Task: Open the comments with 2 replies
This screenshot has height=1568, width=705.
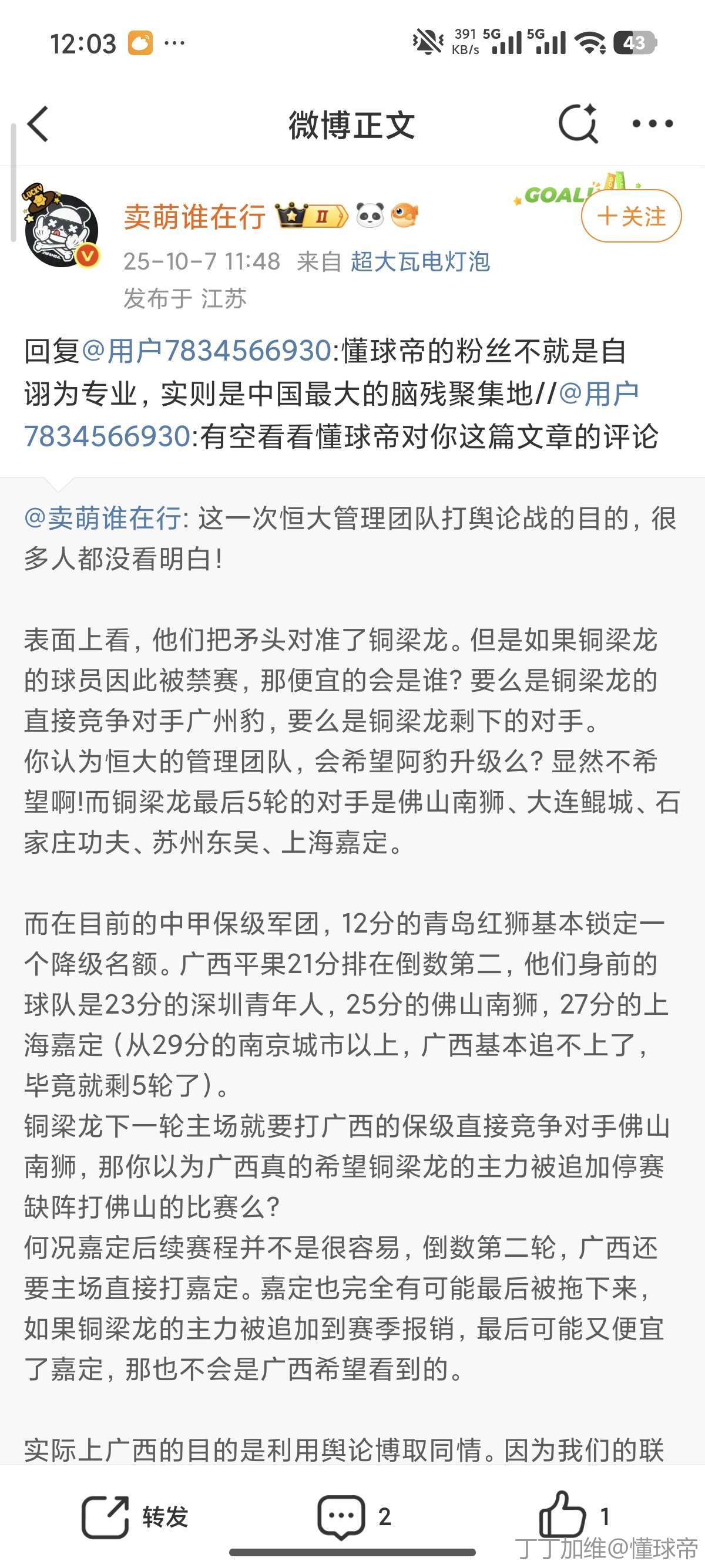Action: tap(354, 1516)
